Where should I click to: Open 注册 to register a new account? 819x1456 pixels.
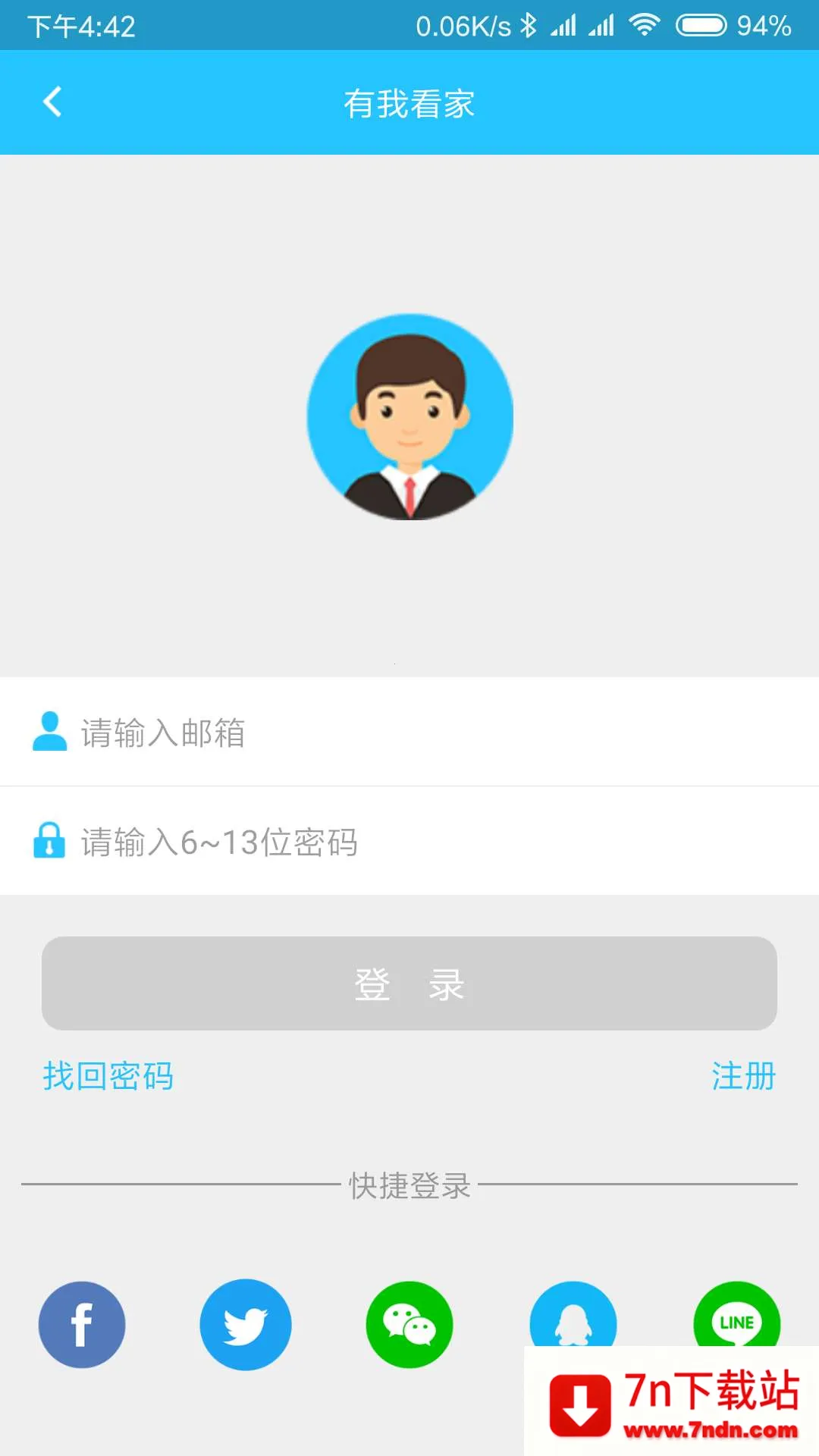742,1076
